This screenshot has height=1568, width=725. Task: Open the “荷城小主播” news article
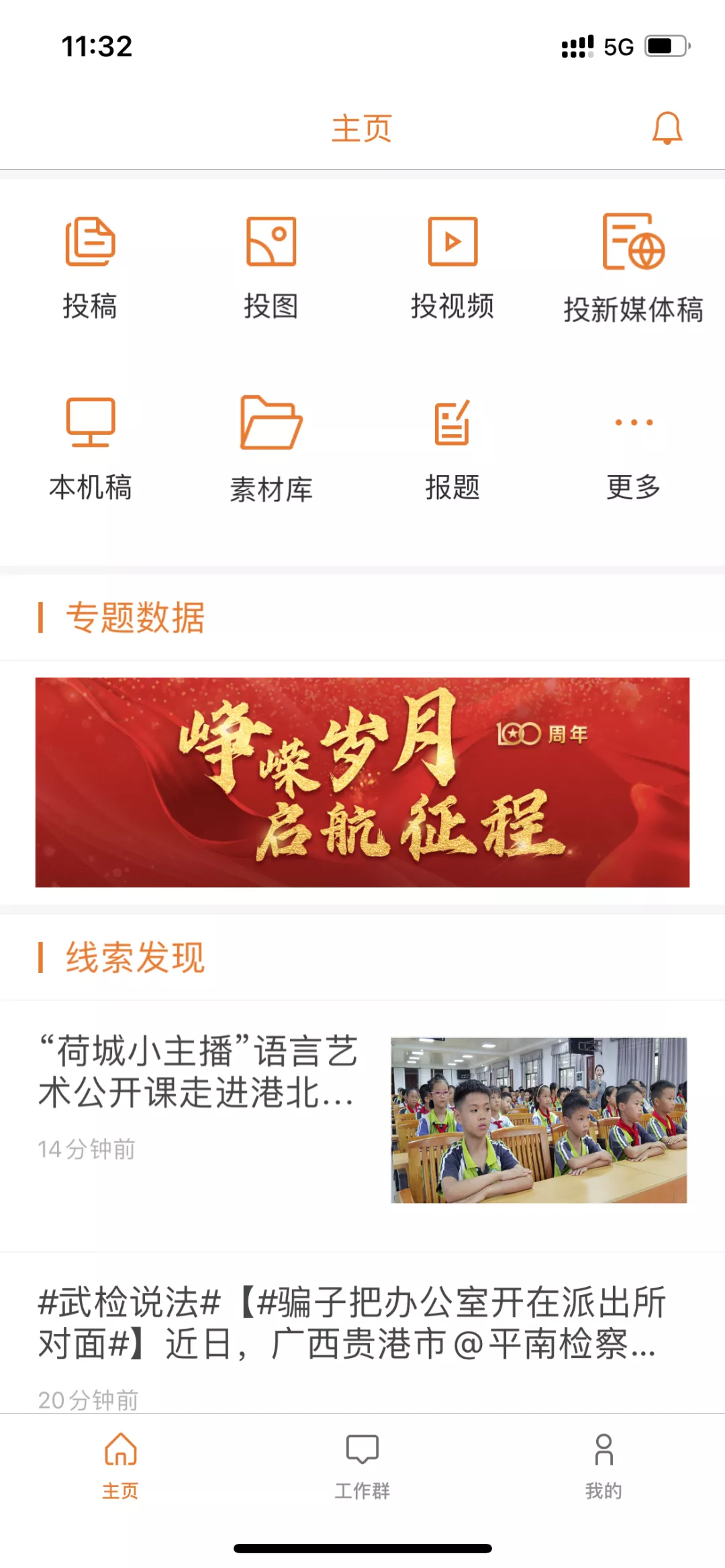coord(362,1119)
